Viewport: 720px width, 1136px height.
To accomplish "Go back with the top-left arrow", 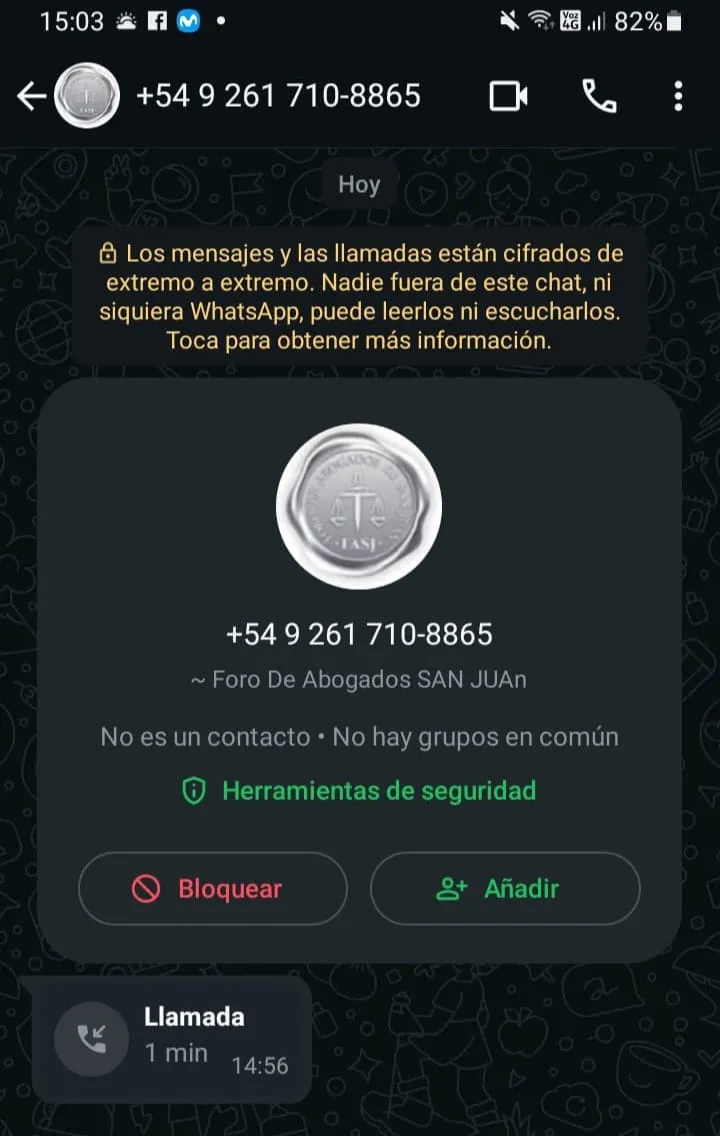I will click(32, 96).
